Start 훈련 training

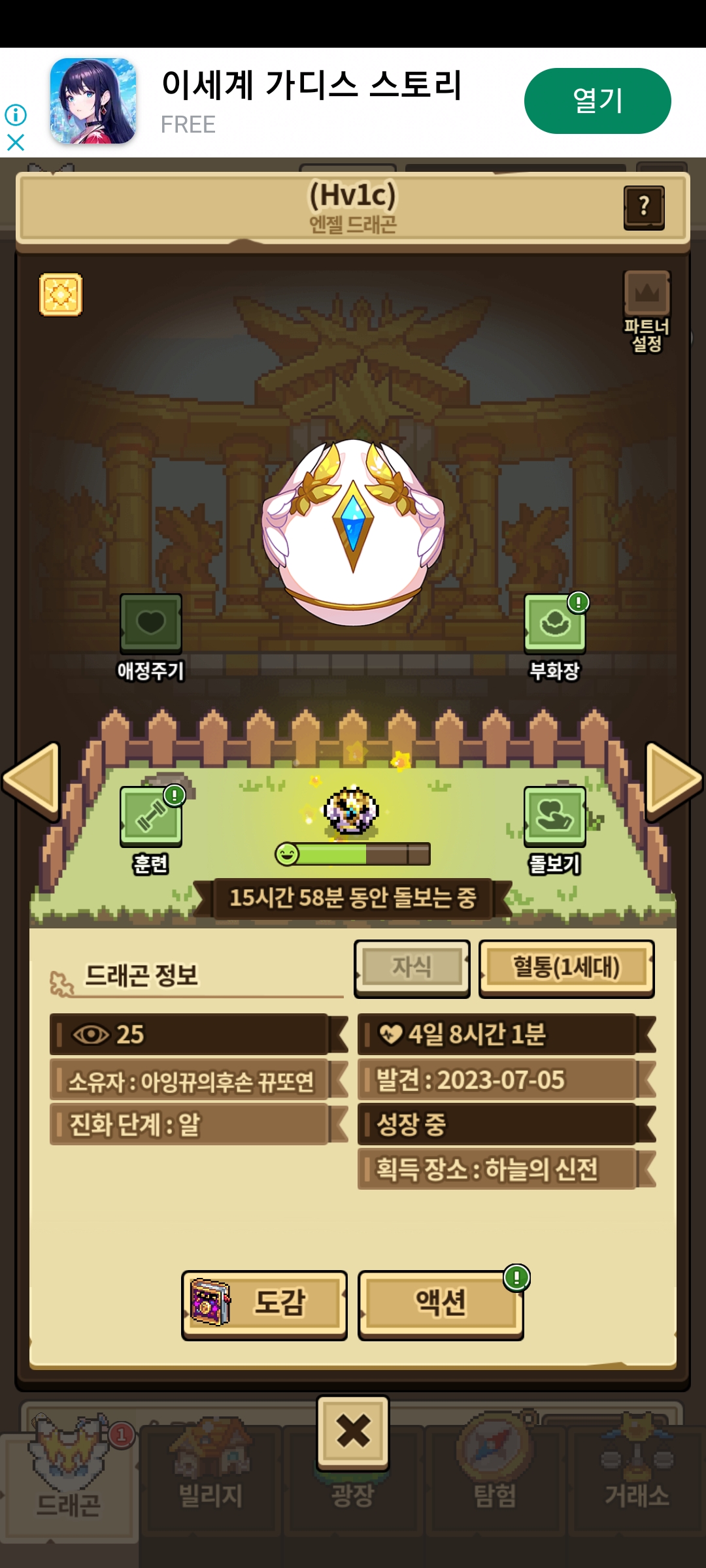click(x=151, y=817)
